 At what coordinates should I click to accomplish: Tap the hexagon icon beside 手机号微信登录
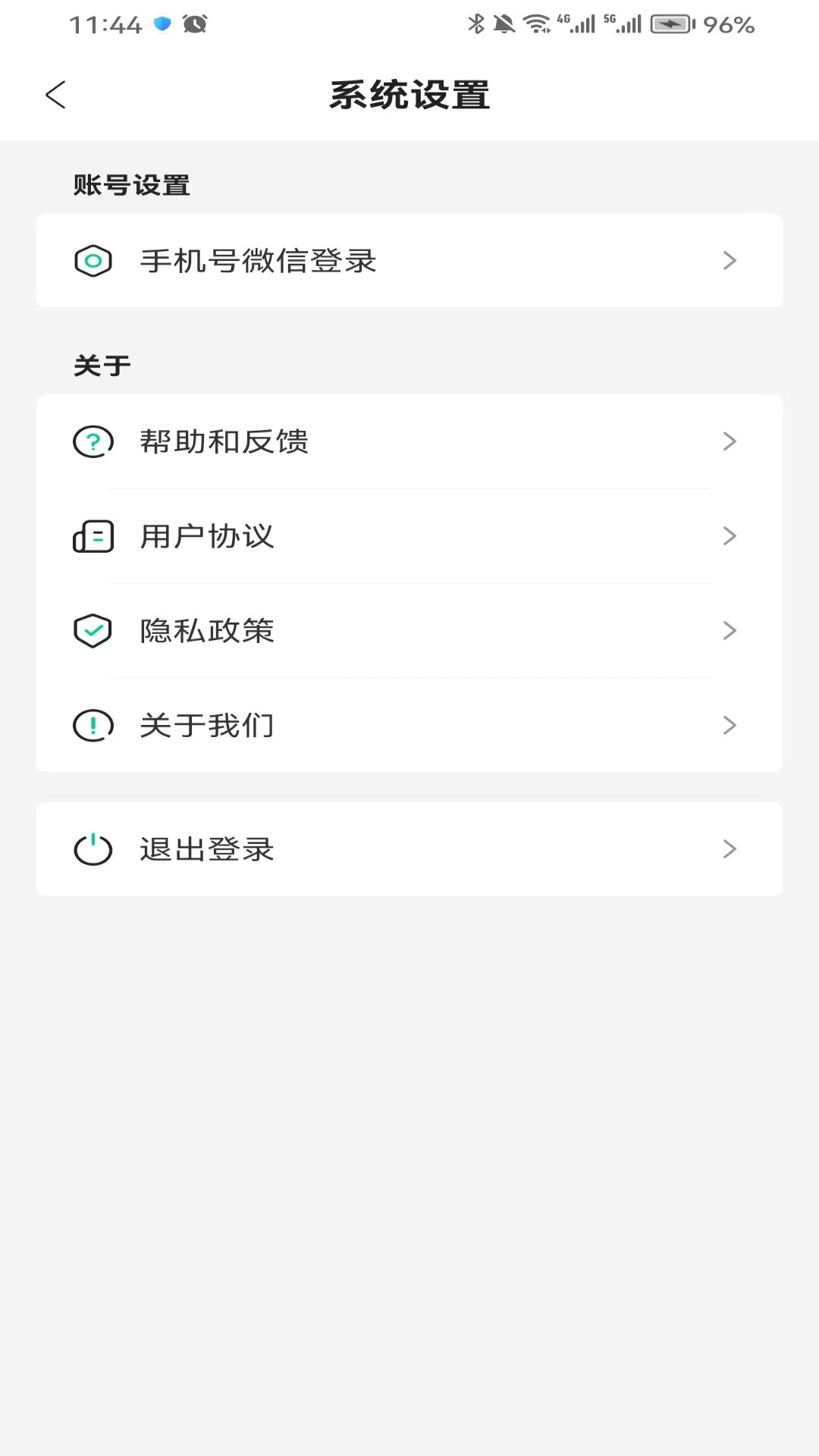93,260
